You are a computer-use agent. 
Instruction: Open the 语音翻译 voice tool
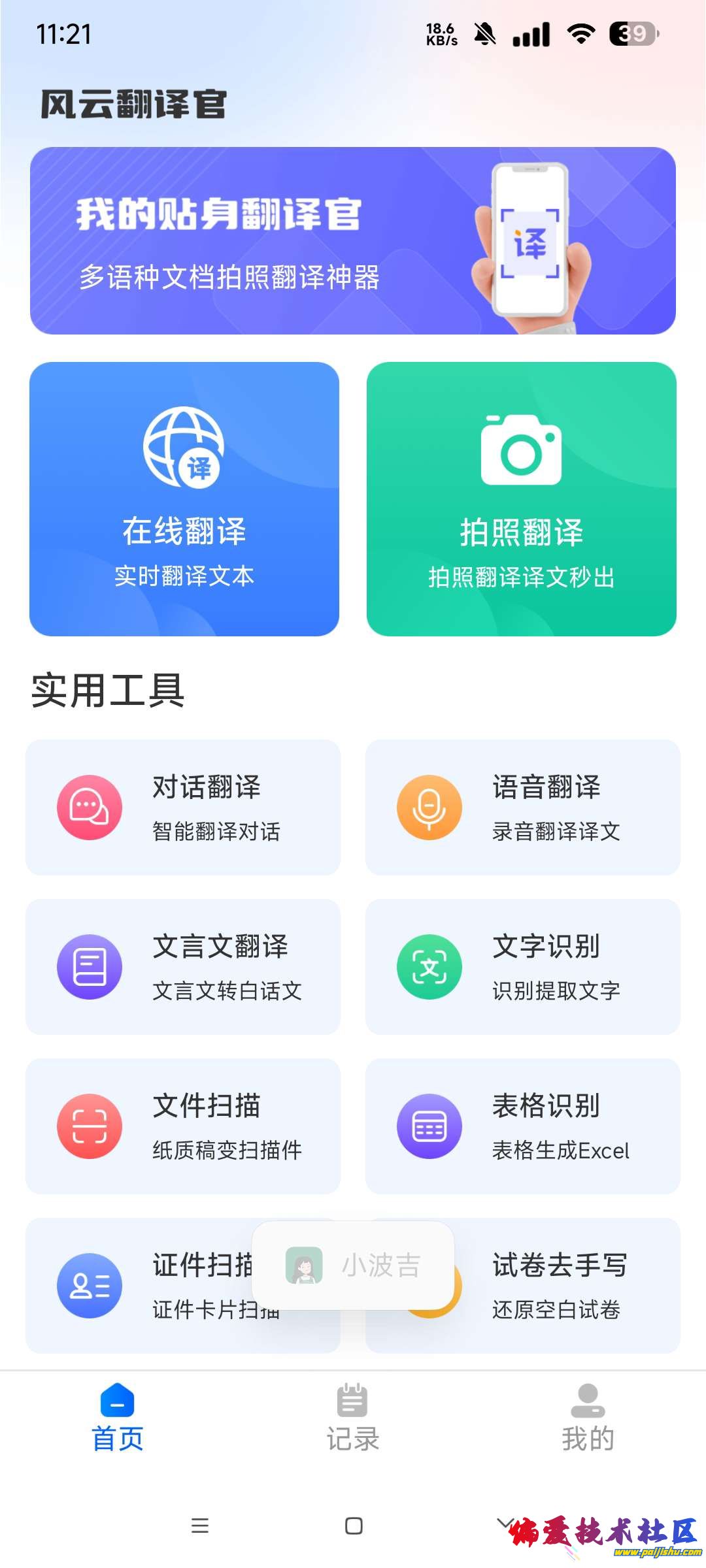click(x=522, y=808)
